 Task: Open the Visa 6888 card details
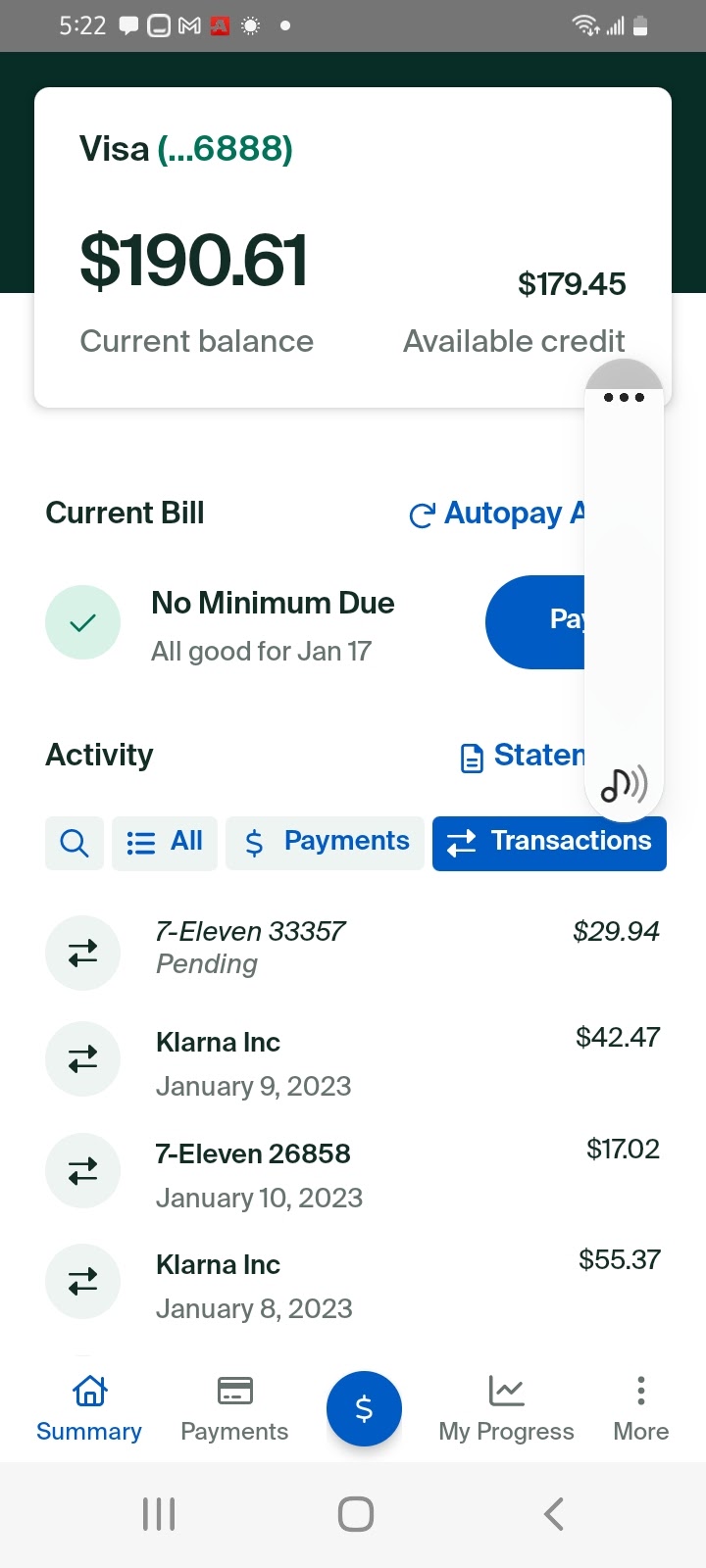point(186,149)
